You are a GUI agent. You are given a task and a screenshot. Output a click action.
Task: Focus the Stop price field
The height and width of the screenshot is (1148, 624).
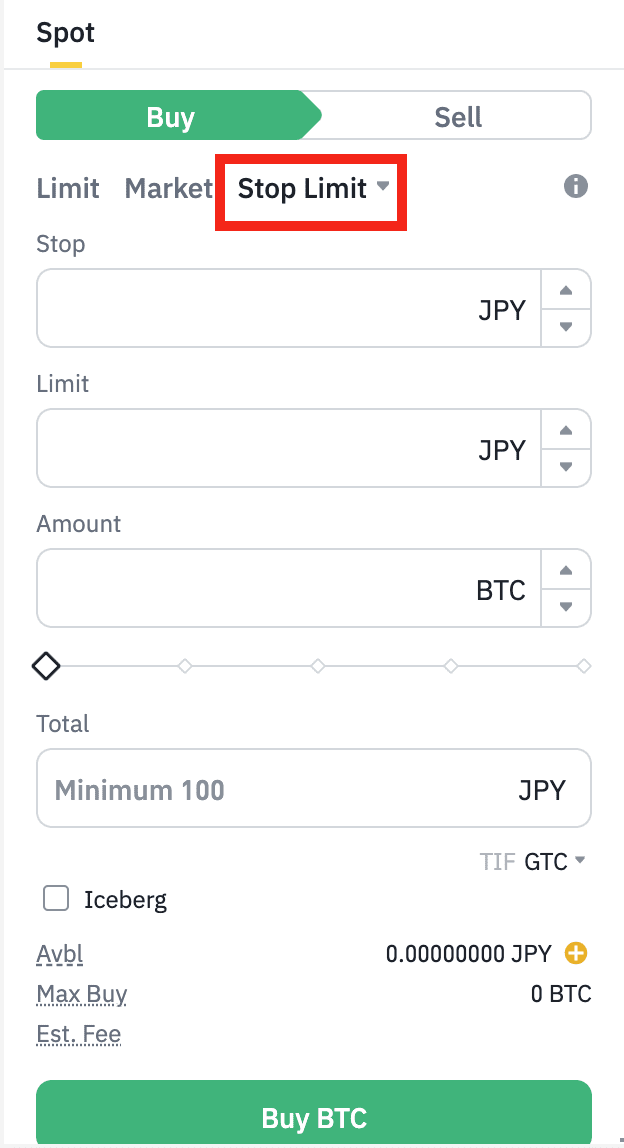[260, 309]
